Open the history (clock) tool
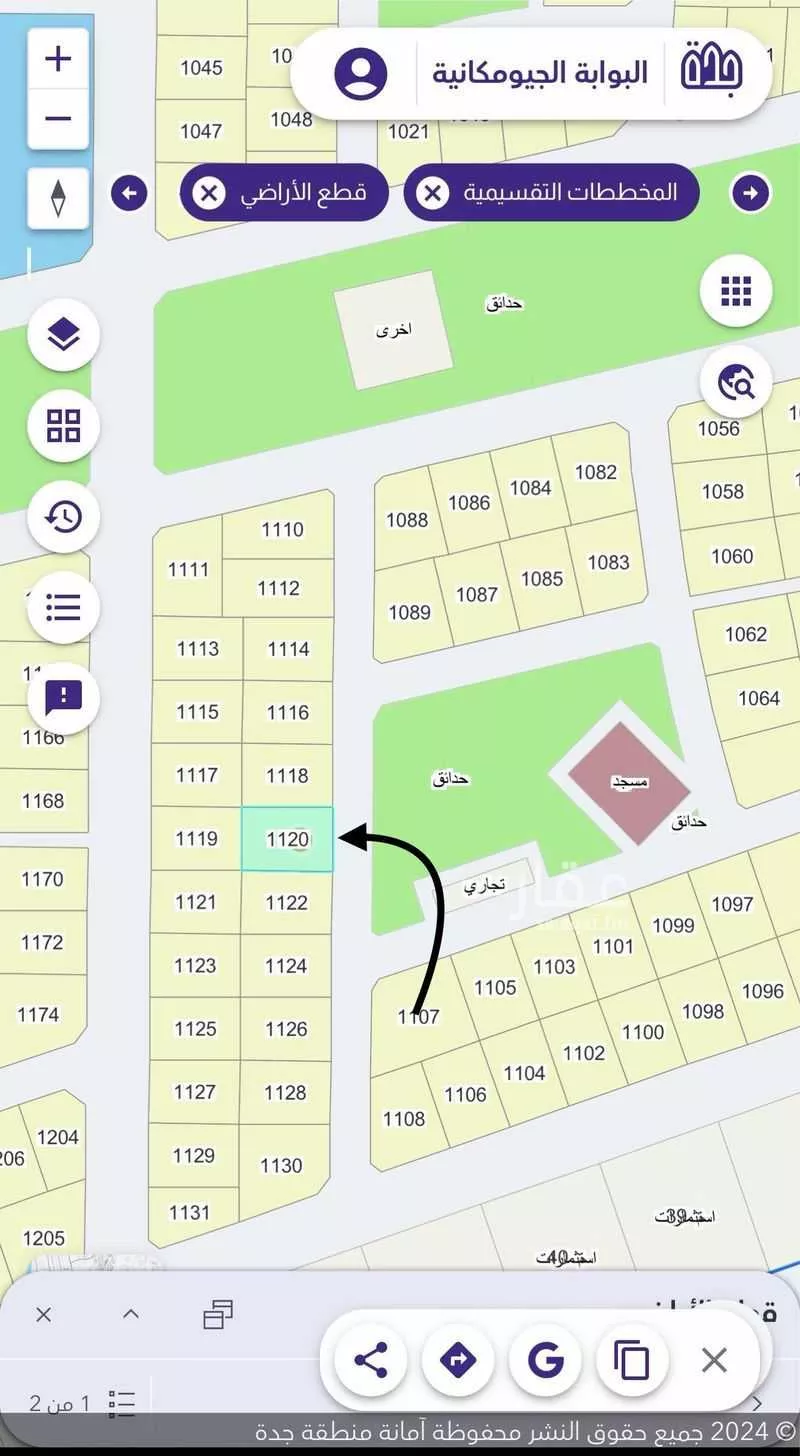 tap(62, 517)
